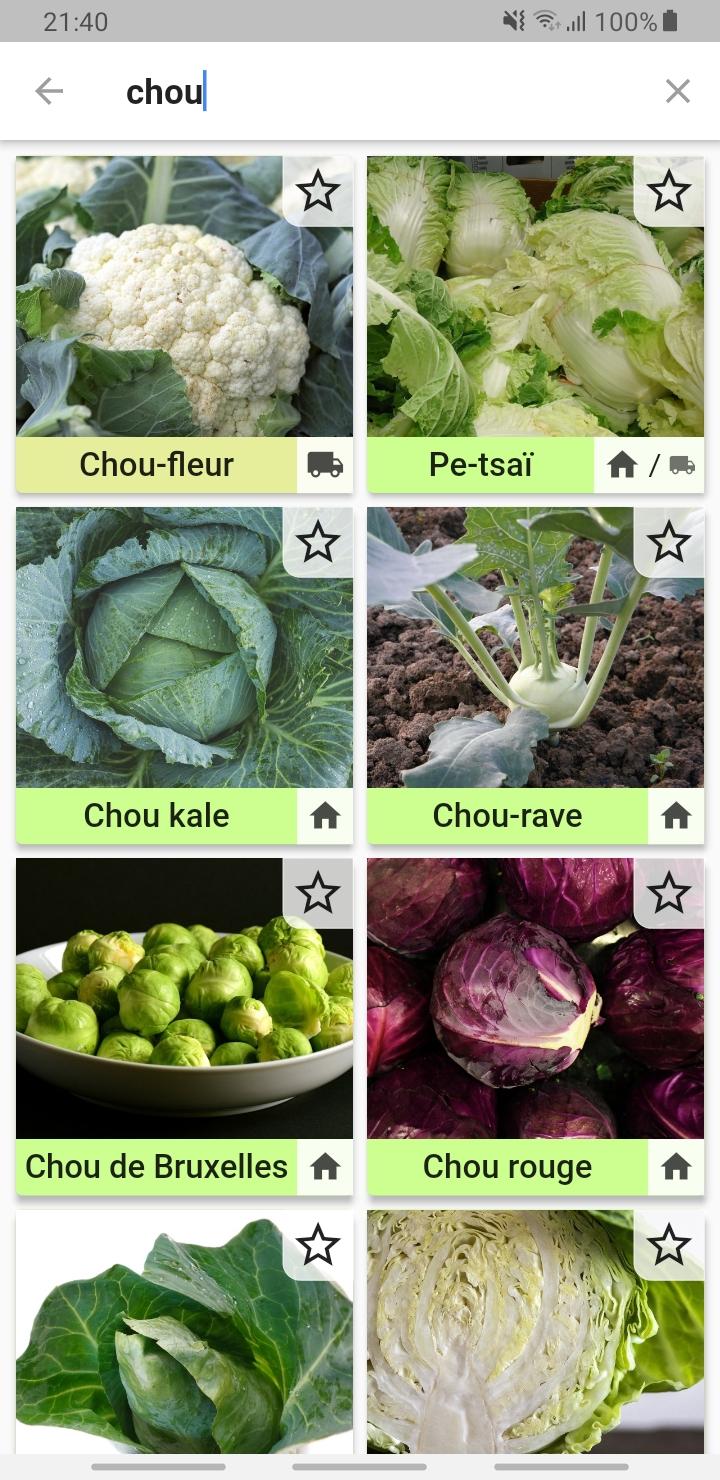Star the Chou de Bruxelles item

point(318,893)
